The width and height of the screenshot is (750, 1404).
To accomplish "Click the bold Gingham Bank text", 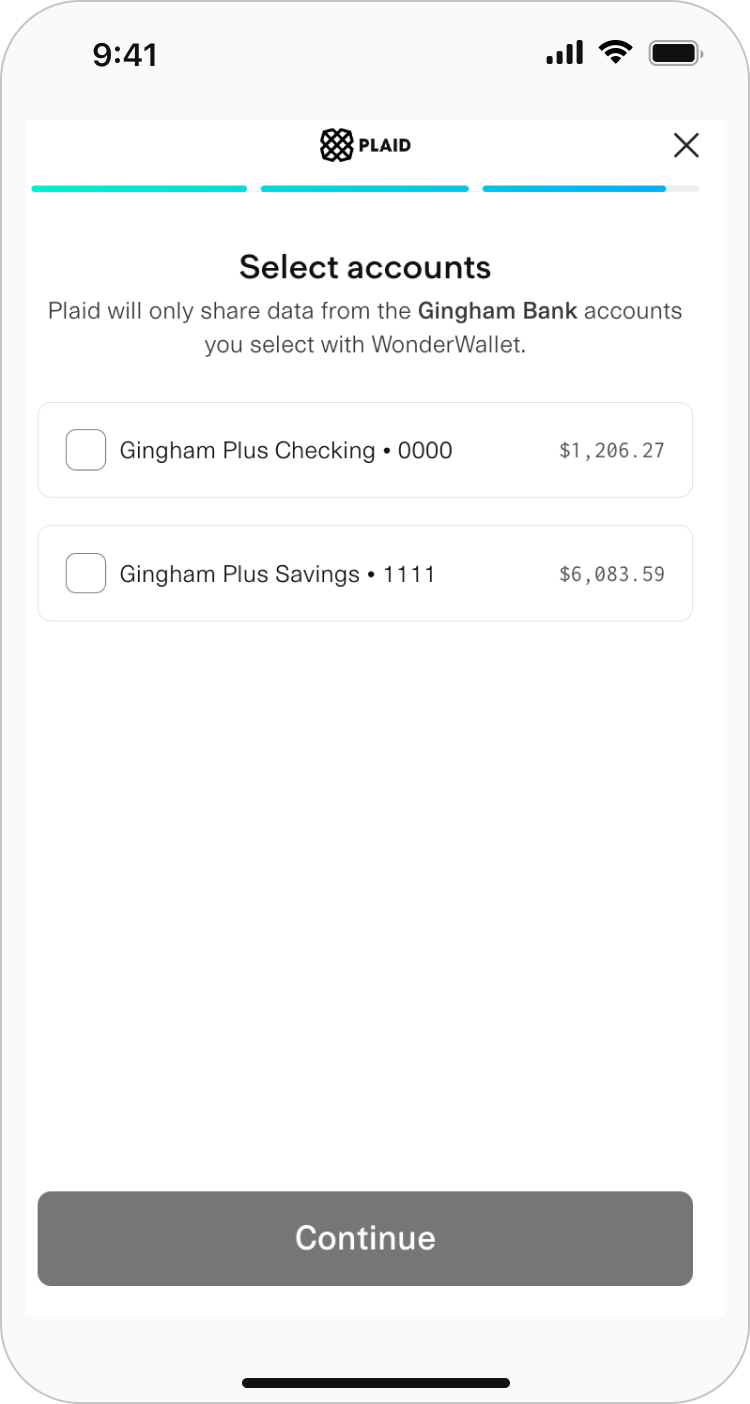I will [497, 311].
